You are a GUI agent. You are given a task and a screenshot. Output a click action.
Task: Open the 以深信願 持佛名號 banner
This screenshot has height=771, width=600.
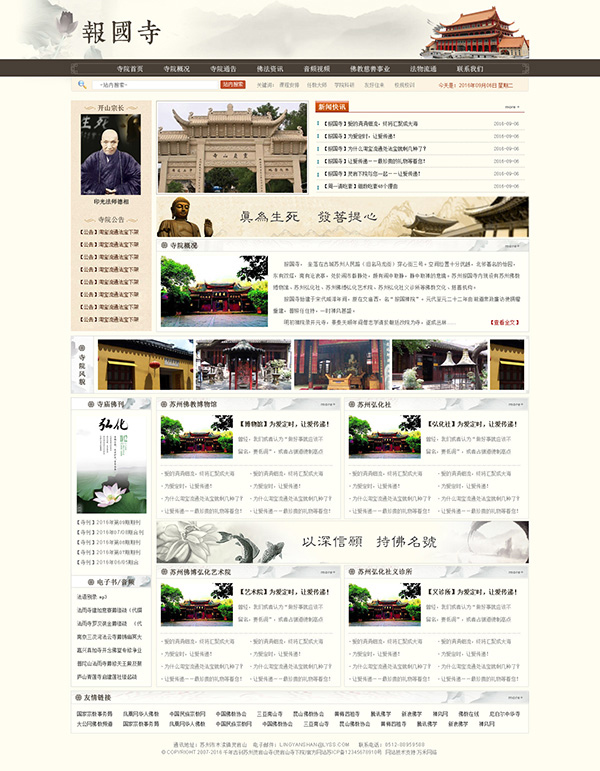[342, 542]
